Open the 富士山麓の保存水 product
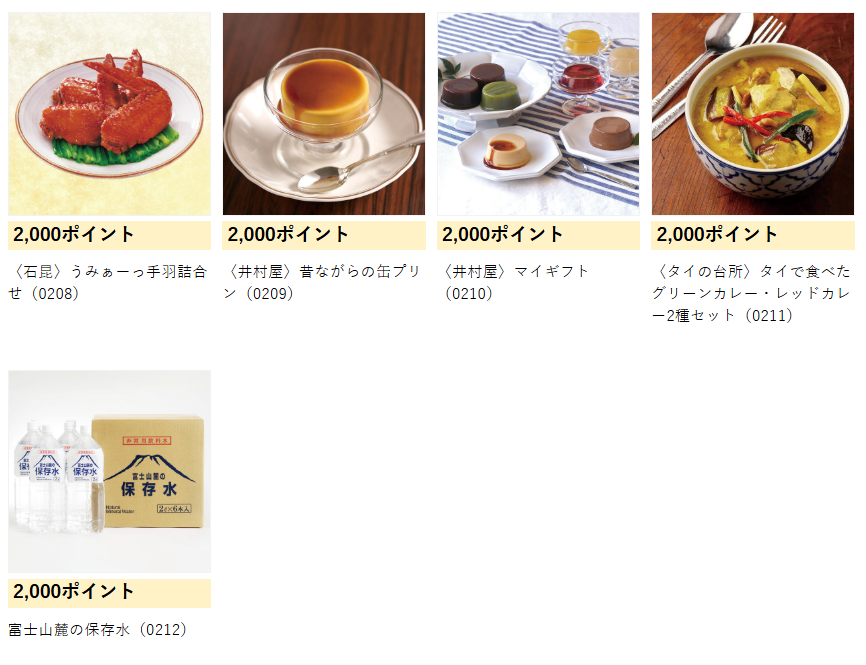 tap(109, 471)
